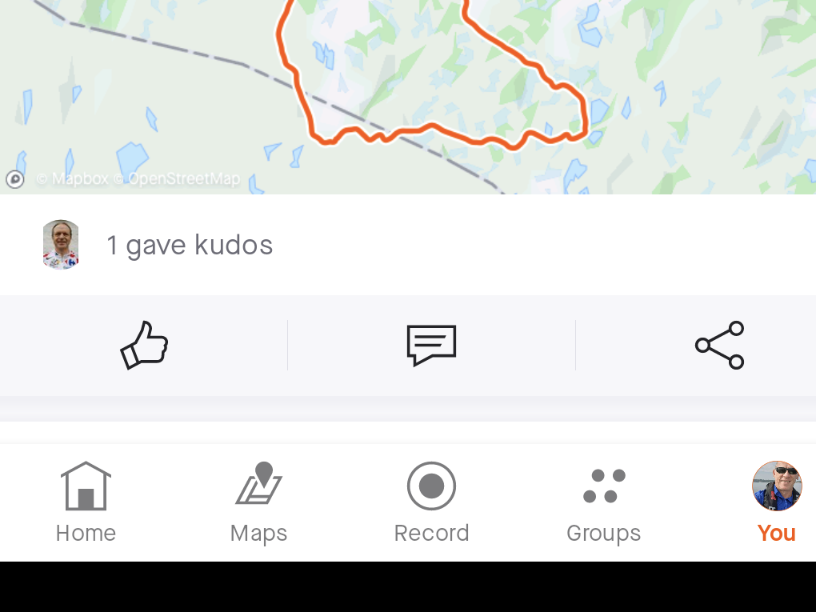The height and width of the screenshot is (612, 816).
Task: Give kudos with the thumbs-up icon
Action: point(144,345)
